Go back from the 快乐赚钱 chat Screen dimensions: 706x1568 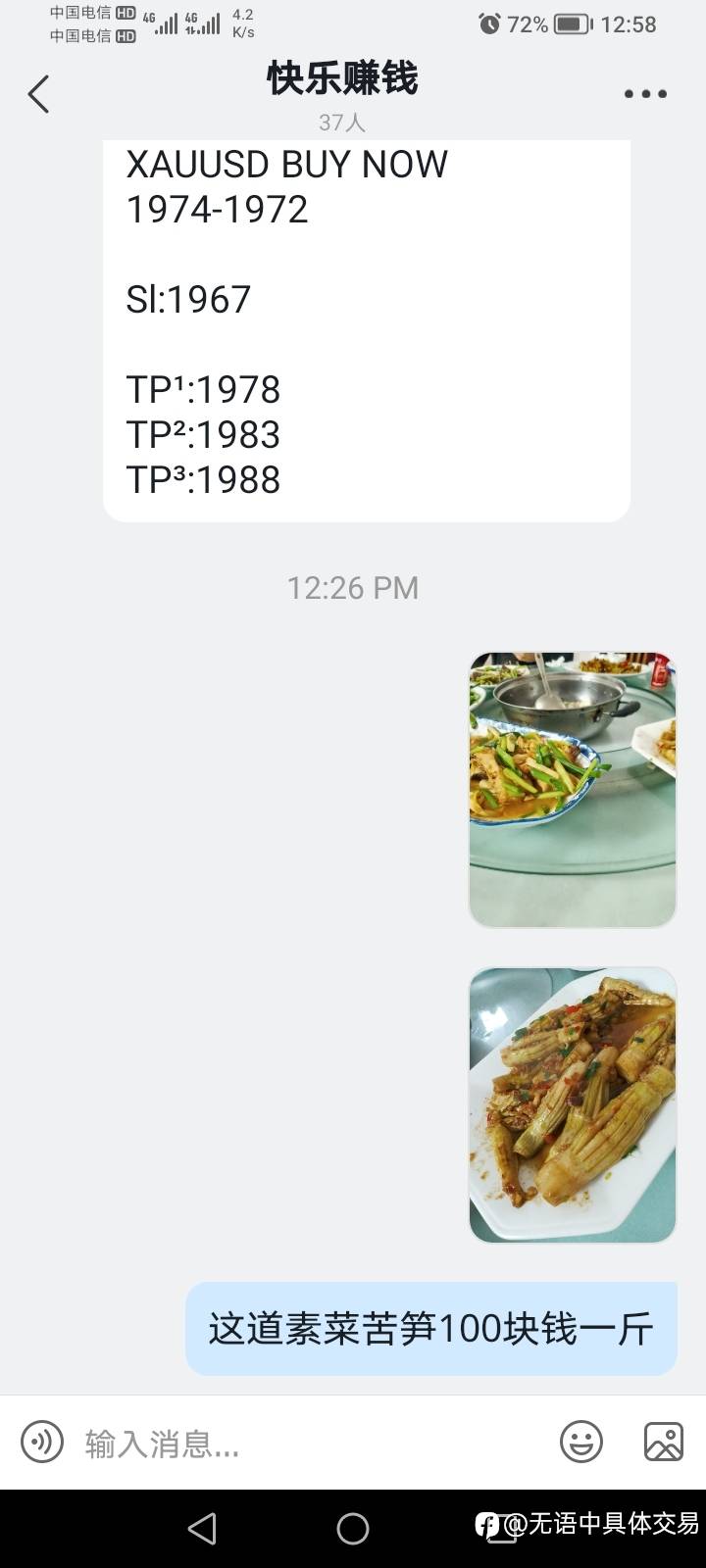38,94
